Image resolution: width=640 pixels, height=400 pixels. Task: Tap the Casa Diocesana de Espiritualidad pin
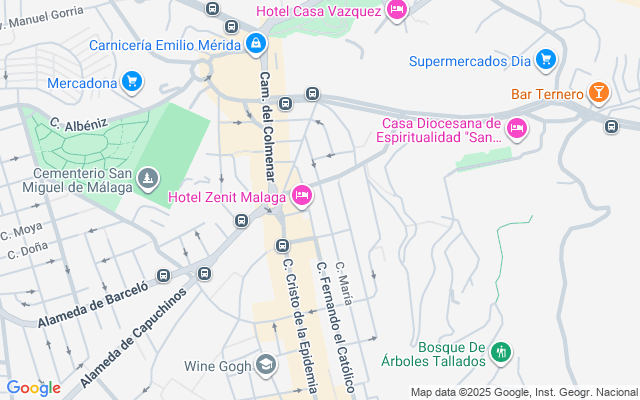pos(517,128)
